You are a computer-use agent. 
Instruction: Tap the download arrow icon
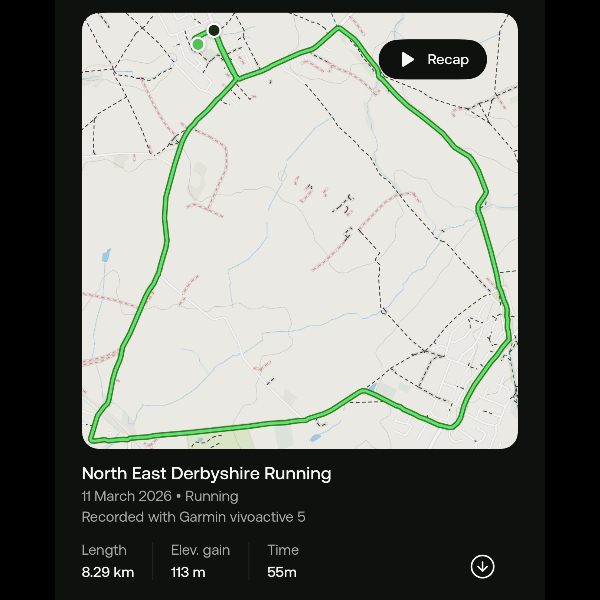[x=482, y=567]
